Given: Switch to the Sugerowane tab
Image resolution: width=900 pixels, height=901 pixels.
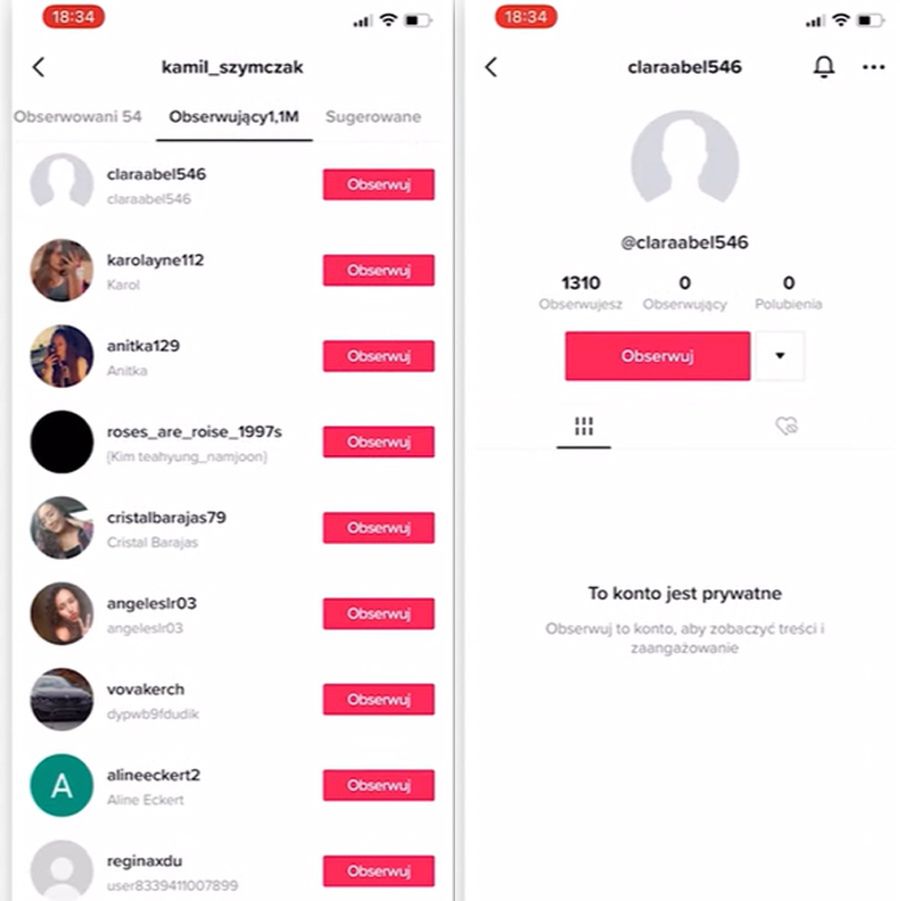Looking at the screenshot, I should pos(373,117).
